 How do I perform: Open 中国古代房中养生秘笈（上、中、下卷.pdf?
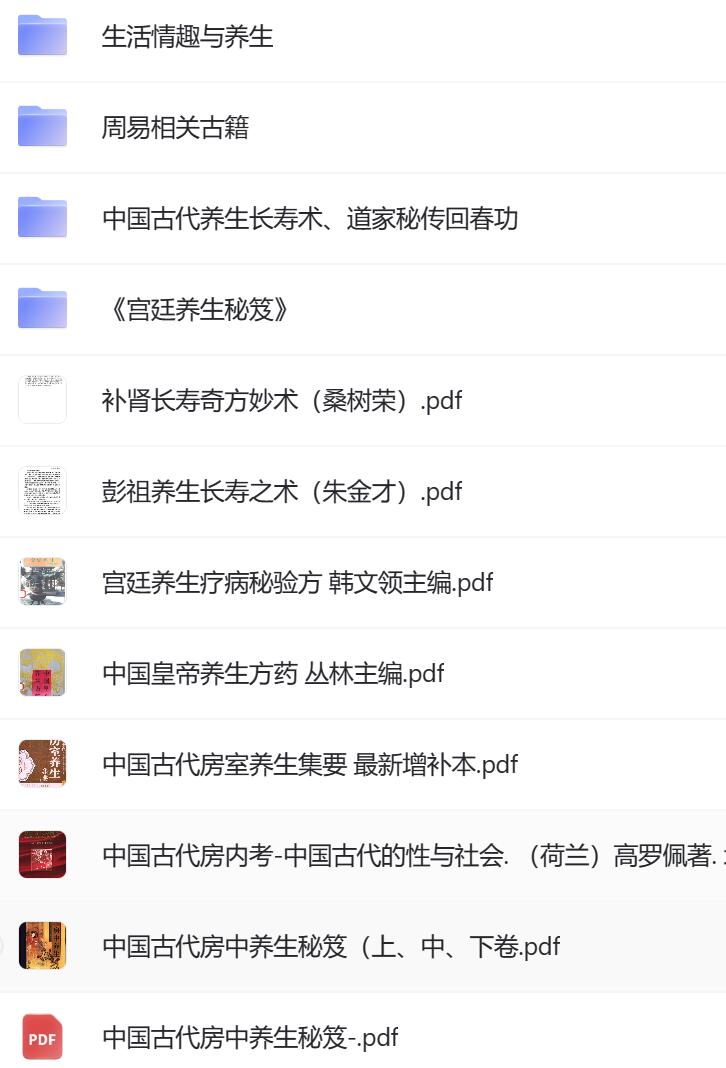[330, 947]
